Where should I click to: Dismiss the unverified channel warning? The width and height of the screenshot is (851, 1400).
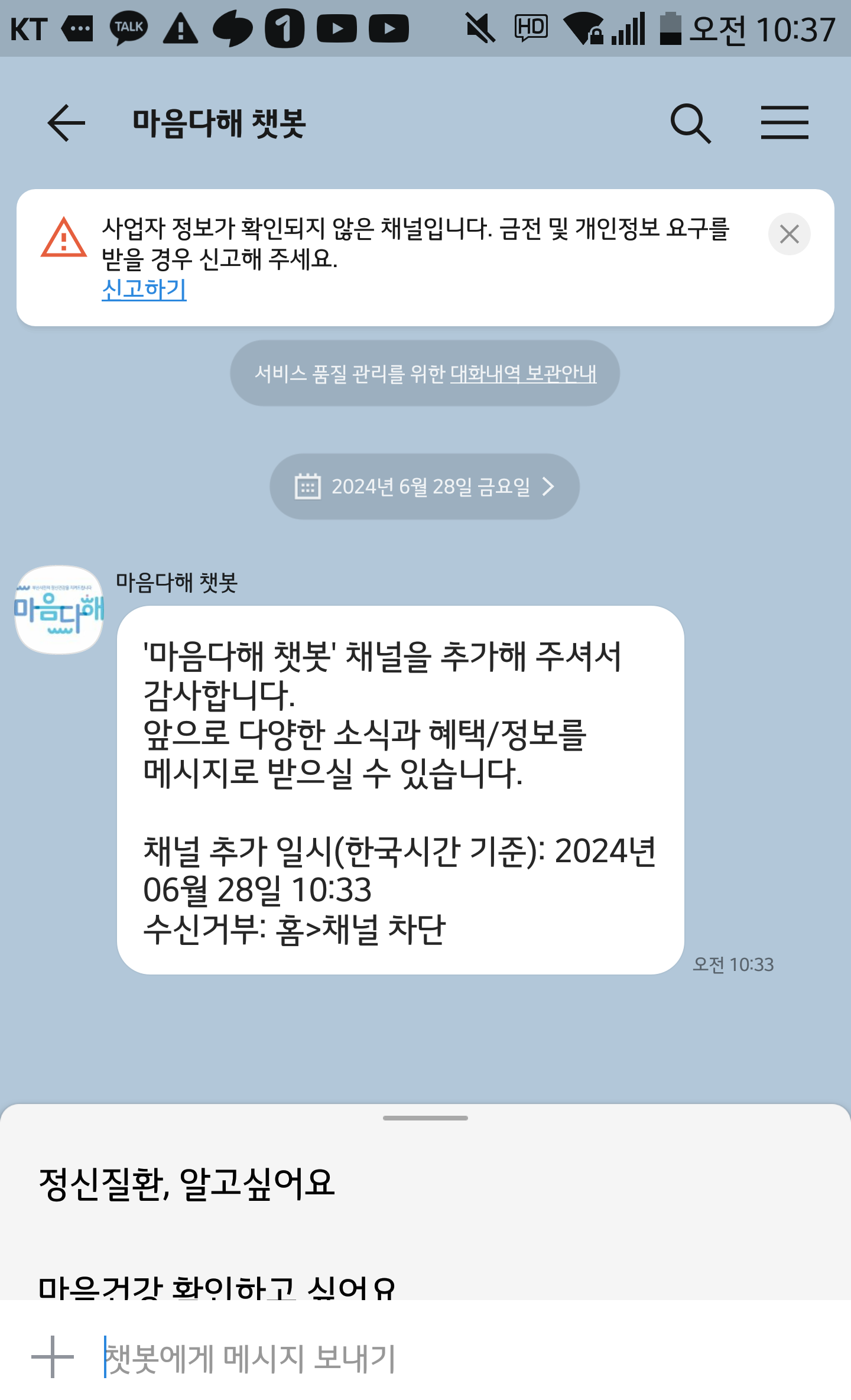[789, 234]
